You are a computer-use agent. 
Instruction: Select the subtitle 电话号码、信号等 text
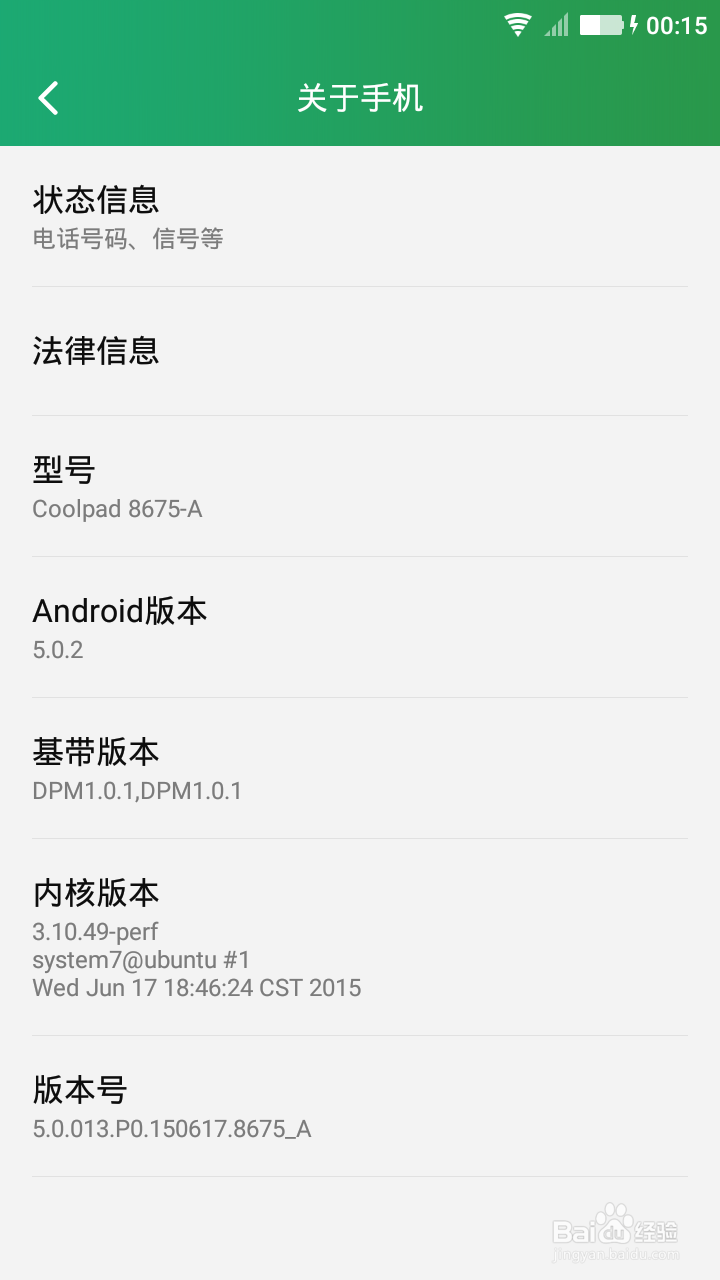pos(128,239)
